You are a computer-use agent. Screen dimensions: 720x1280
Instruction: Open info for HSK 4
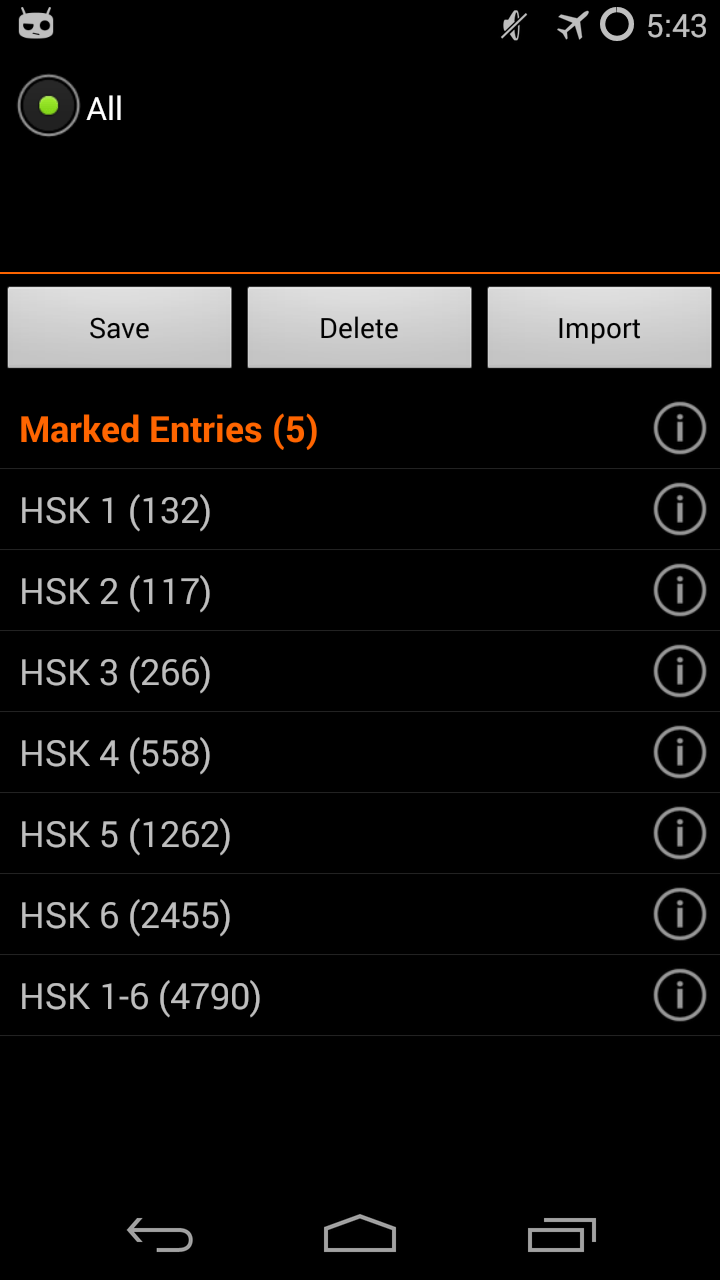679,753
